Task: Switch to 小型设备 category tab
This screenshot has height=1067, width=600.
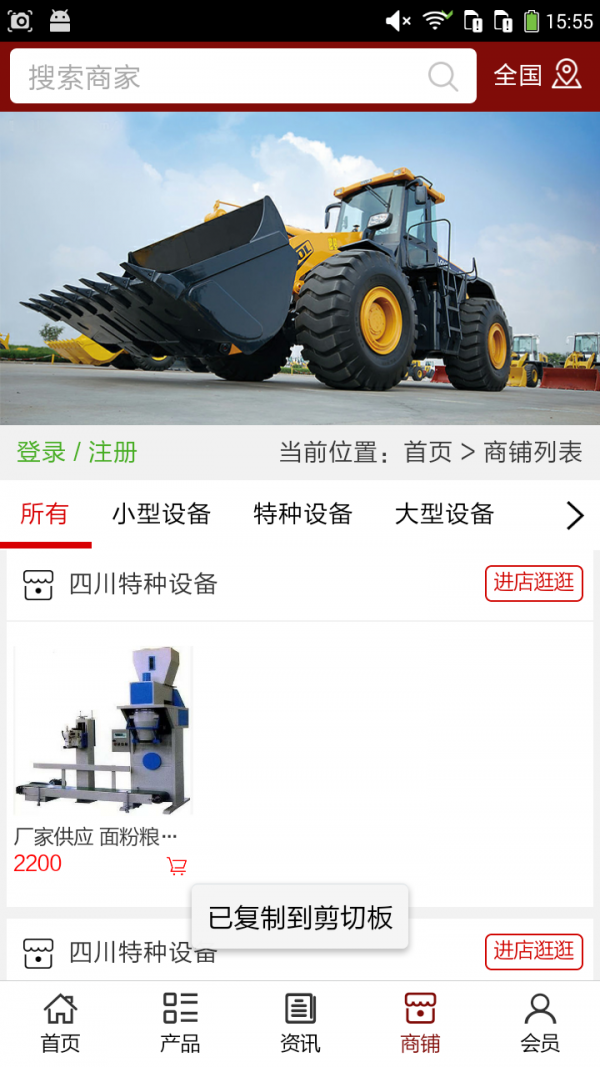Action: click(x=161, y=514)
